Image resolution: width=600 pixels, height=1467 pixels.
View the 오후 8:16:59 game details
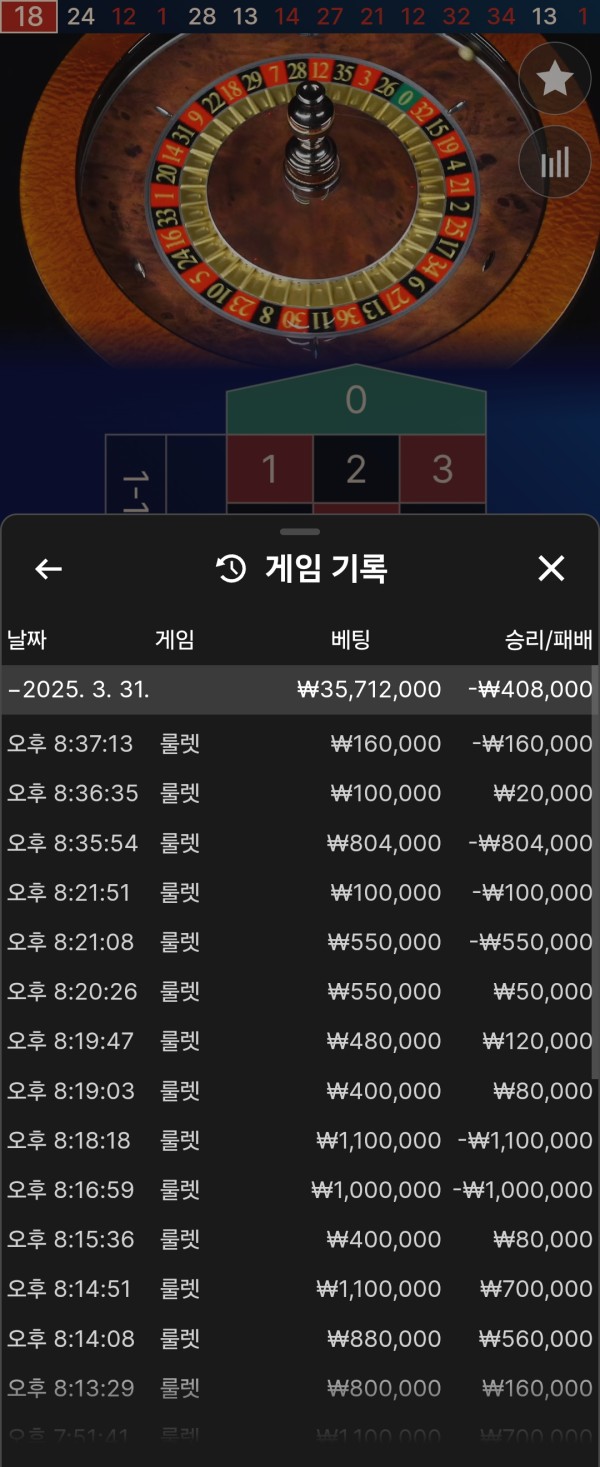coord(298,1190)
